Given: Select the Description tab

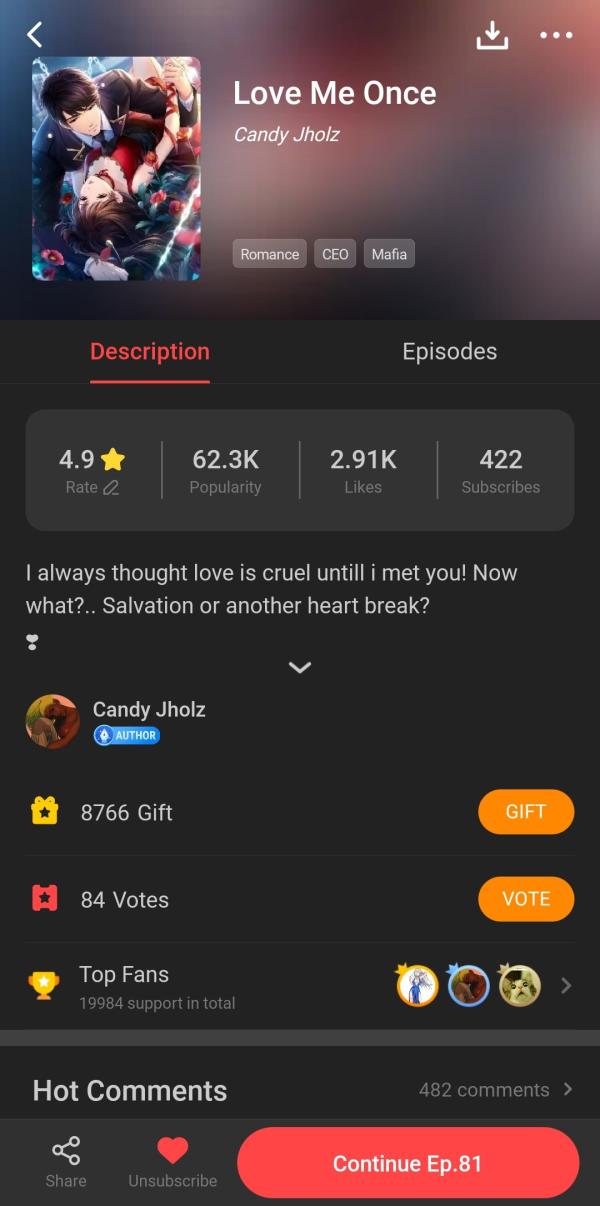Looking at the screenshot, I should (x=150, y=352).
